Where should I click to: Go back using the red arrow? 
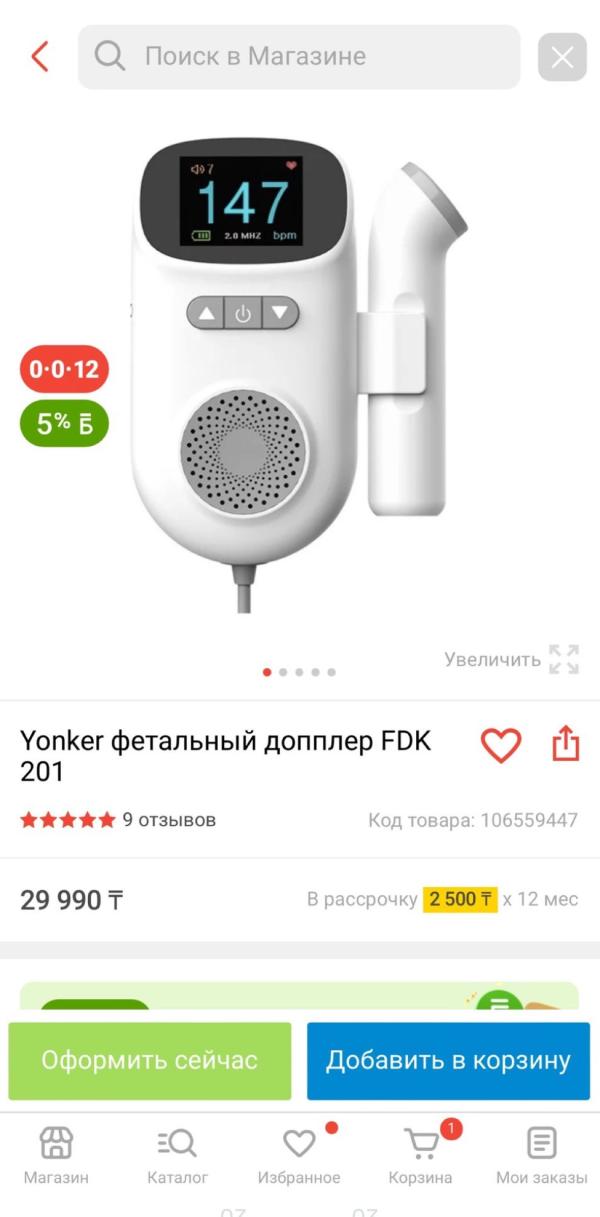40,57
